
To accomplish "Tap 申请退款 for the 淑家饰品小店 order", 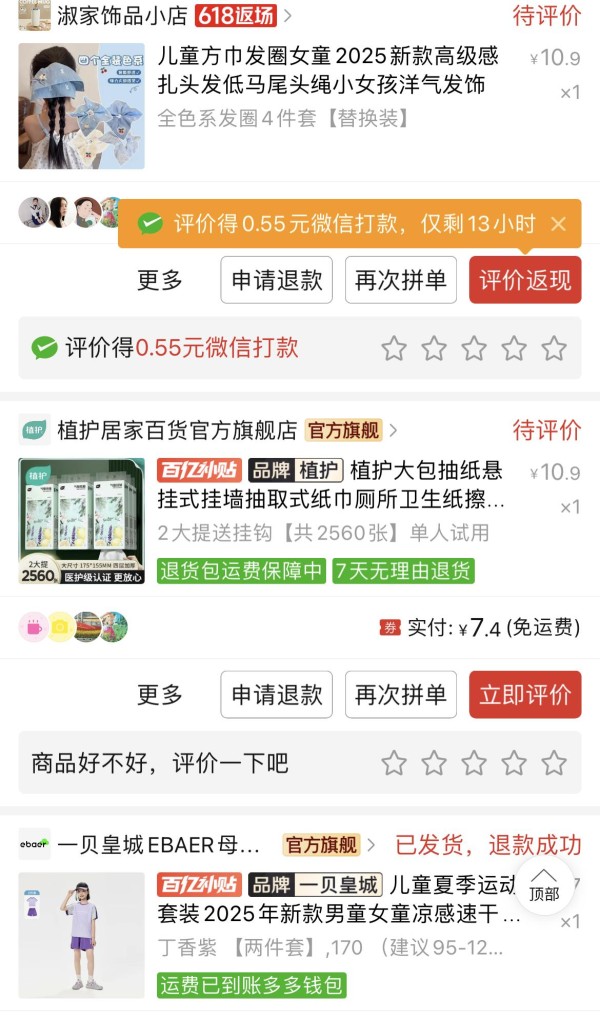I will (276, 280).
